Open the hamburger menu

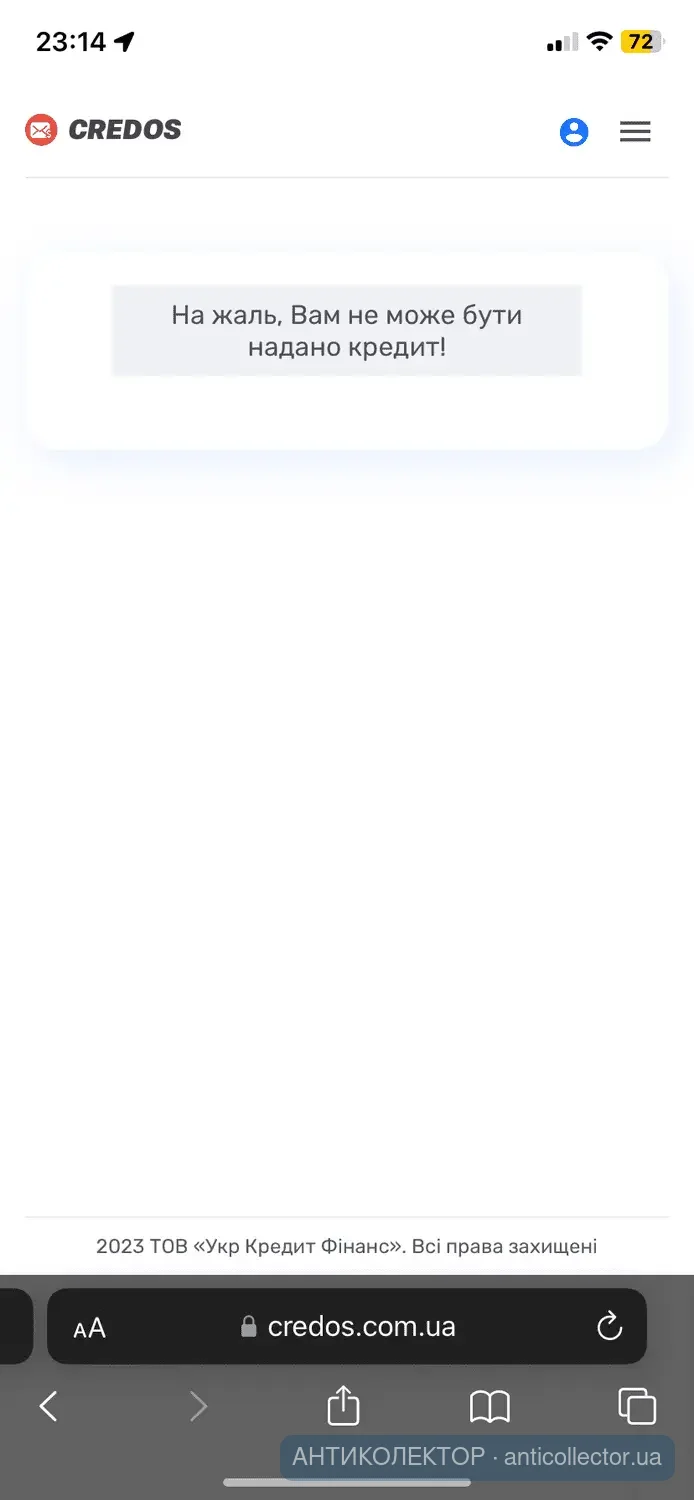pyautogui.click(x=635, y=131)
